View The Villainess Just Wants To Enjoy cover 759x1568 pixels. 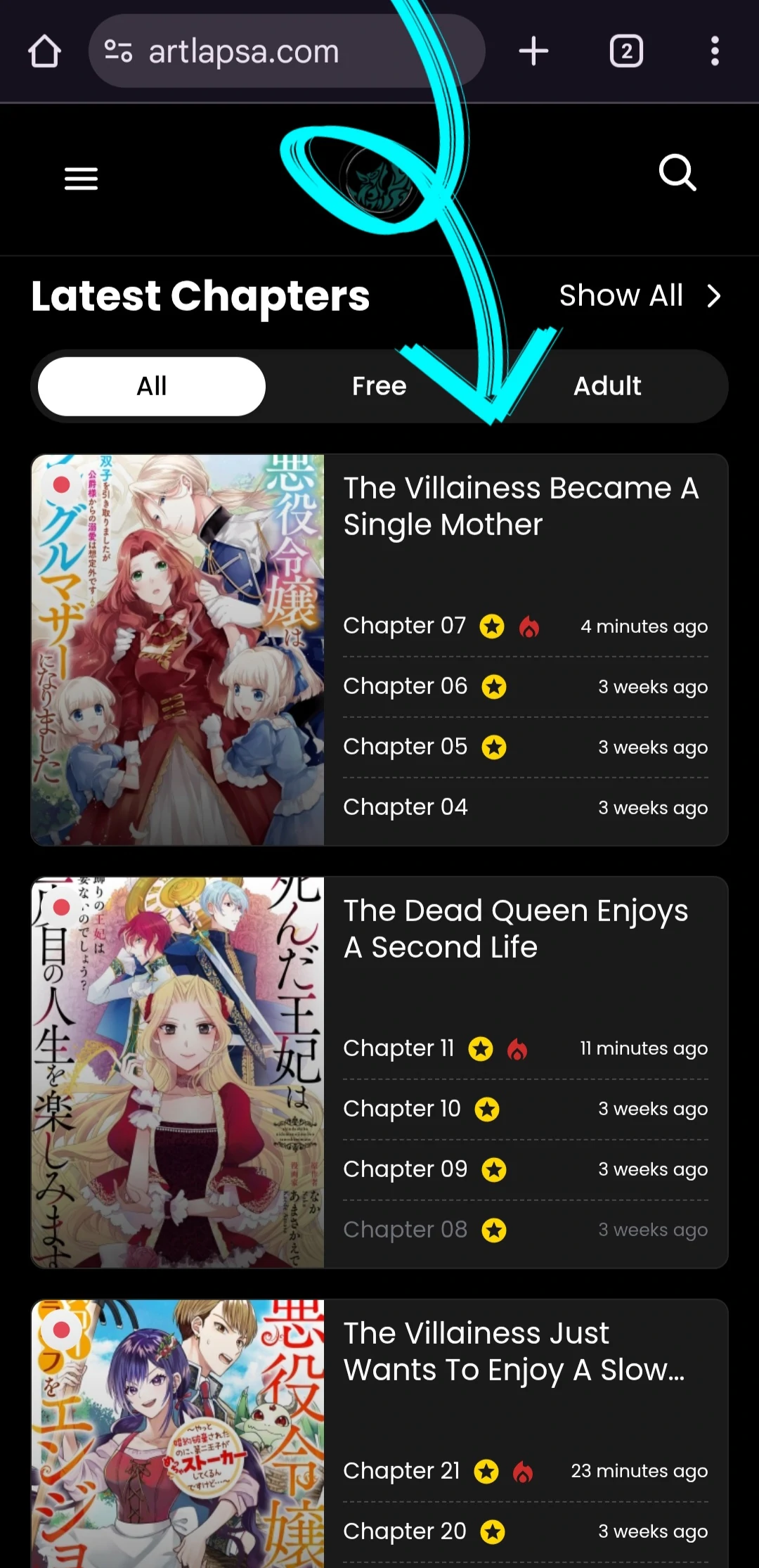tap(178, 1433)
